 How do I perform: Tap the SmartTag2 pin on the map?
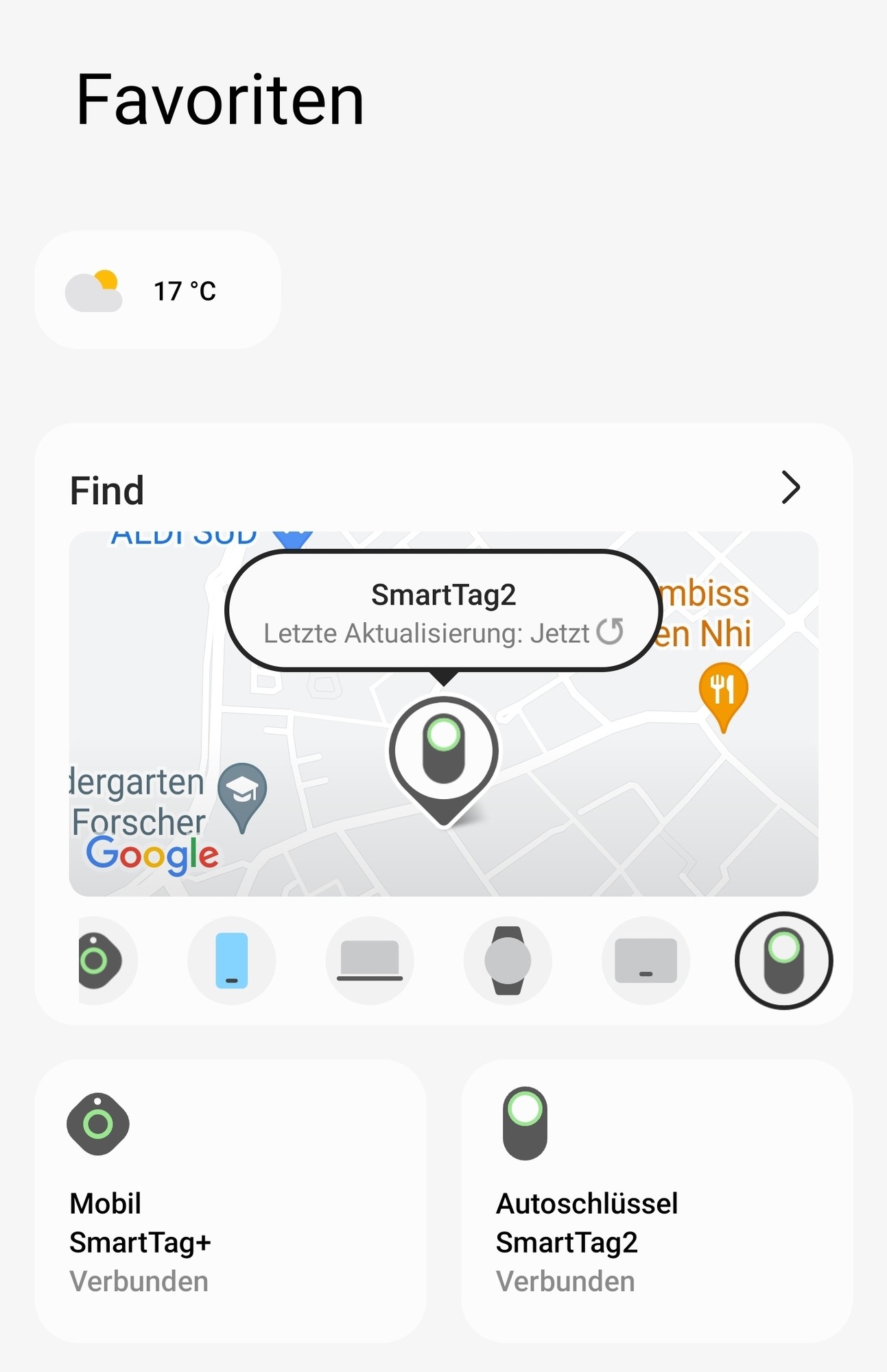coord(444,752)
